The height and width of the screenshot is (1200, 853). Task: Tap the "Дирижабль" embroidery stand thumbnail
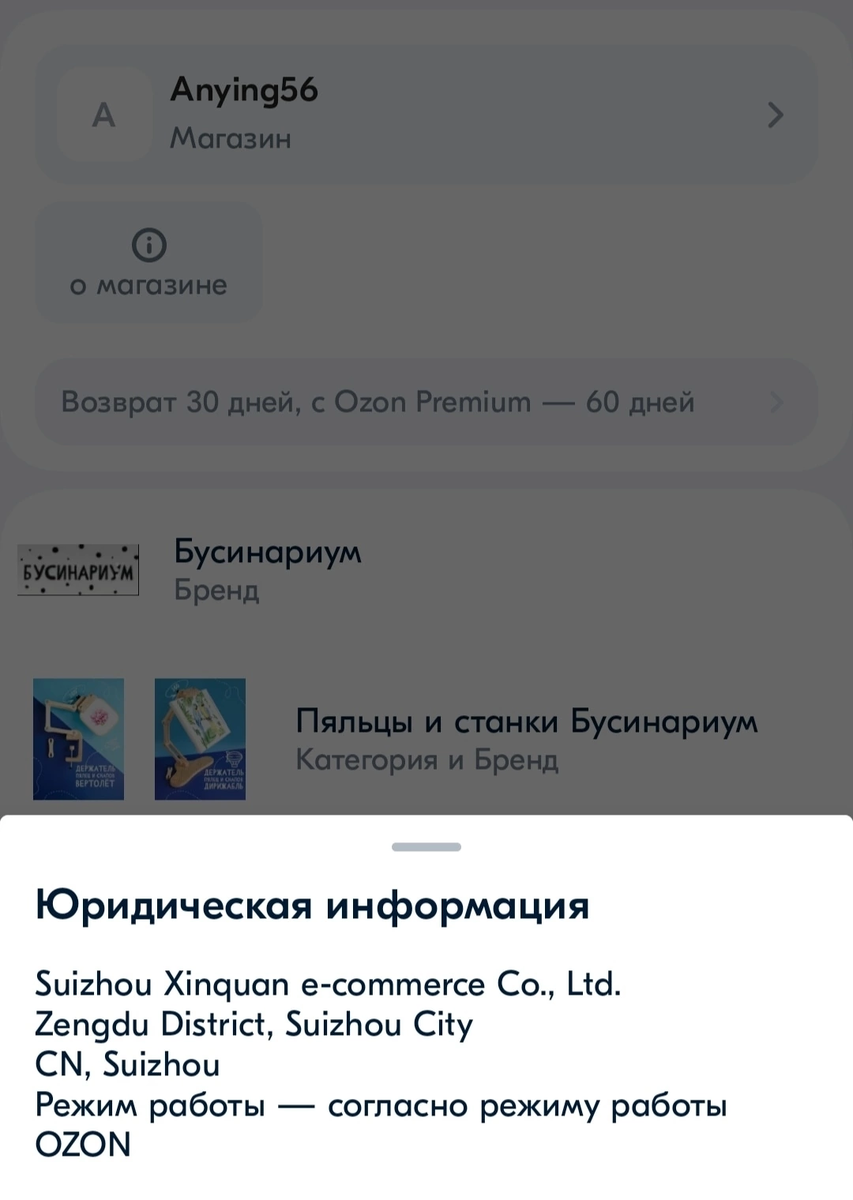[200, 739]
